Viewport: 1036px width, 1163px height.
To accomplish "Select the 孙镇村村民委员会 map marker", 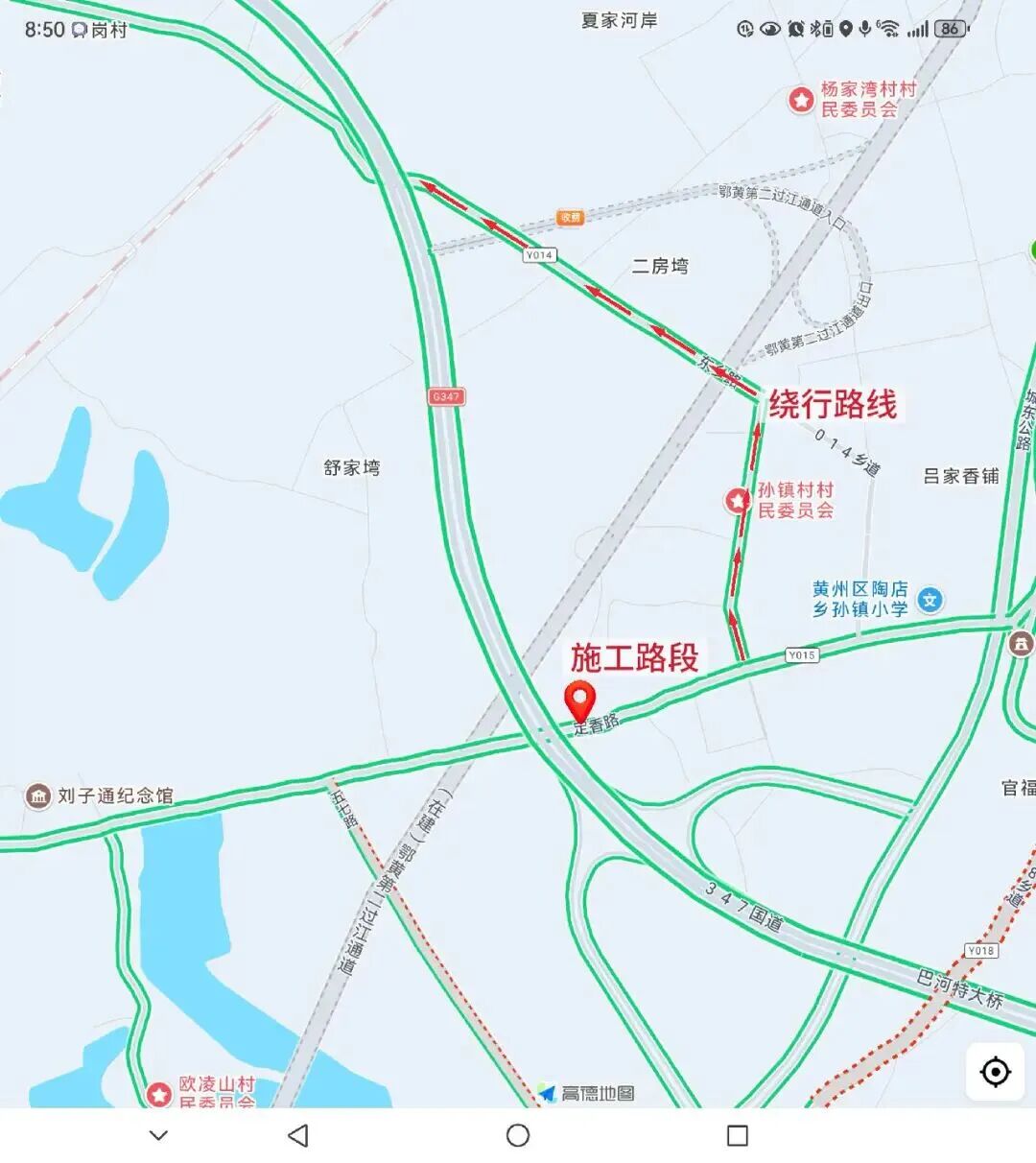I will tap(737, 500).
